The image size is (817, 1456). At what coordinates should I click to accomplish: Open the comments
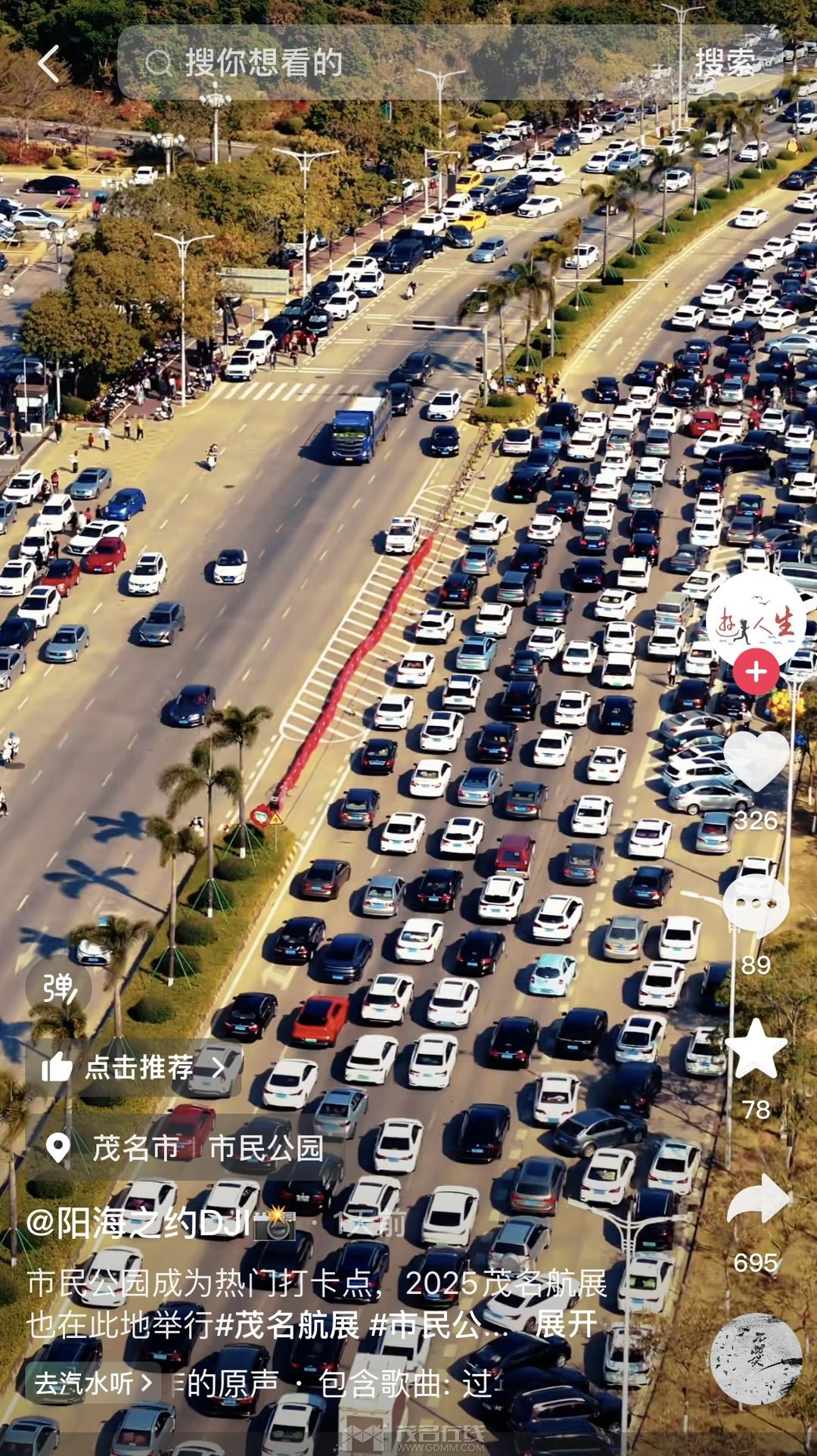click(x=756, y=906)
